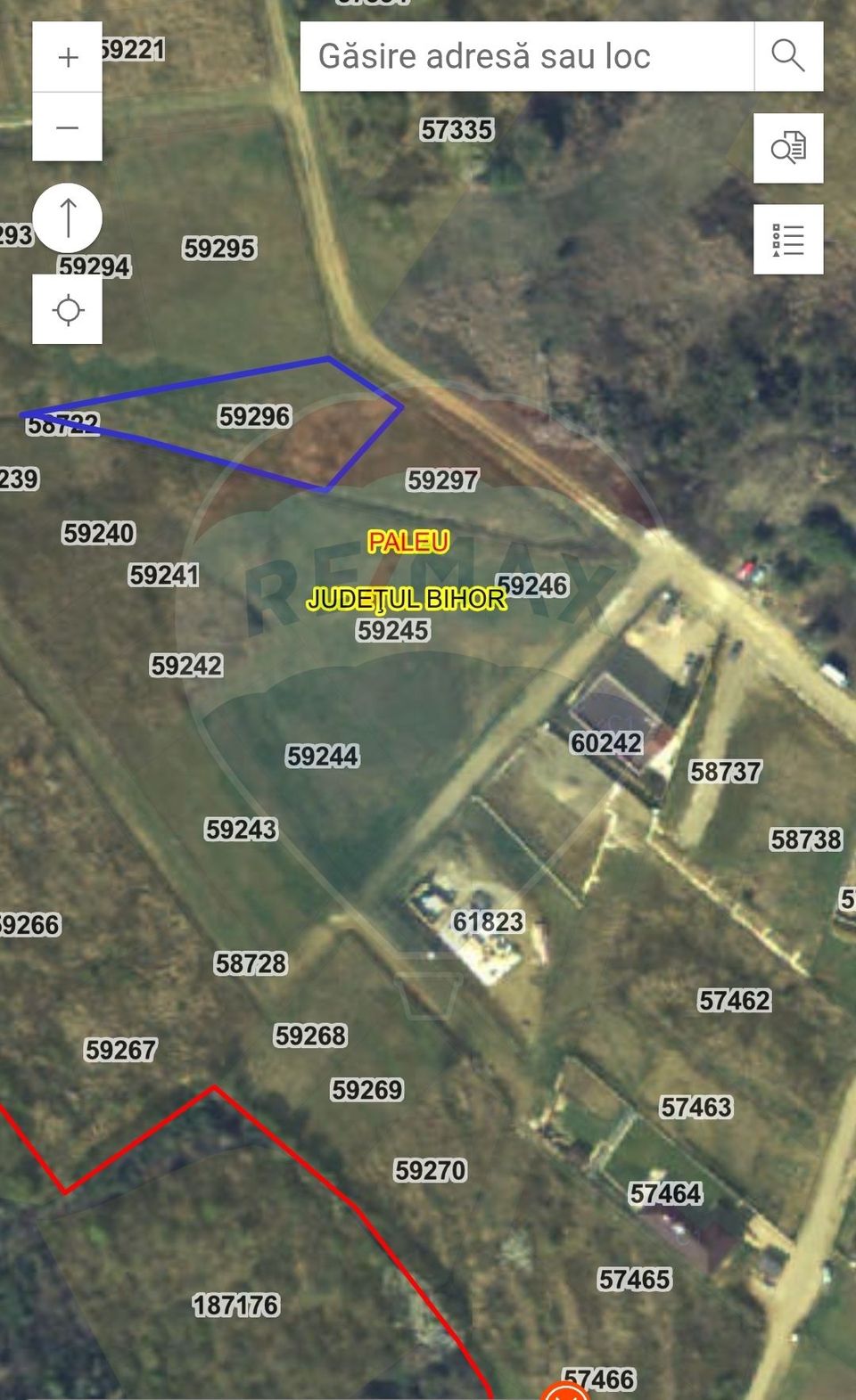Activate geolocation with the crosshair icon
The width and height of the screenshot is (856, 1400).
coord(68,310)
